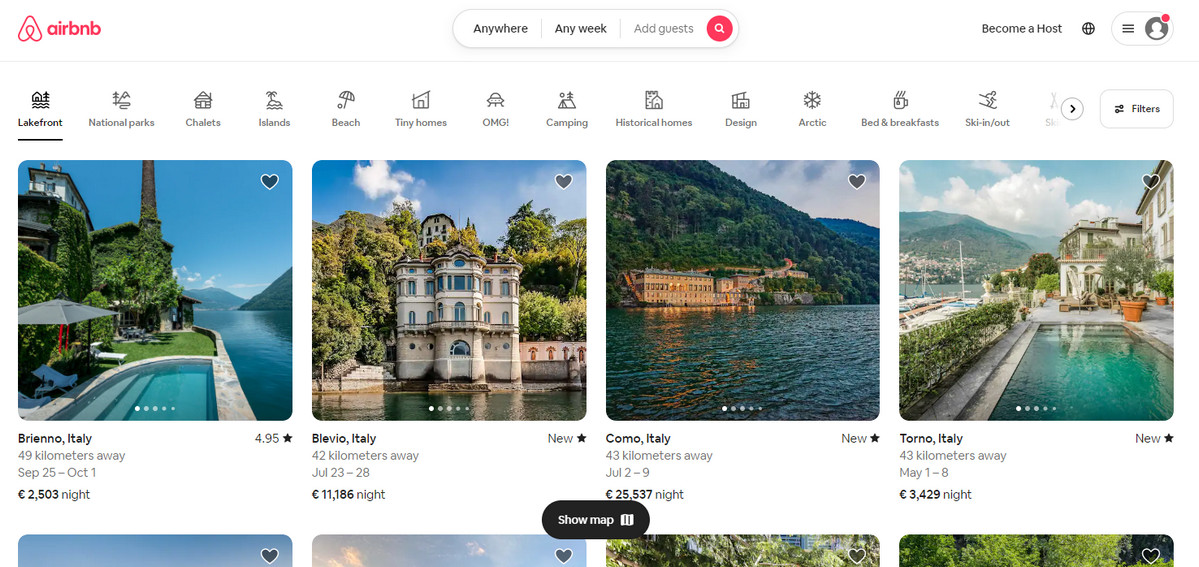Select the Bed & breakfasts category
The image size is (1199, 567).
pyautogui.click(x=900, y=109)
